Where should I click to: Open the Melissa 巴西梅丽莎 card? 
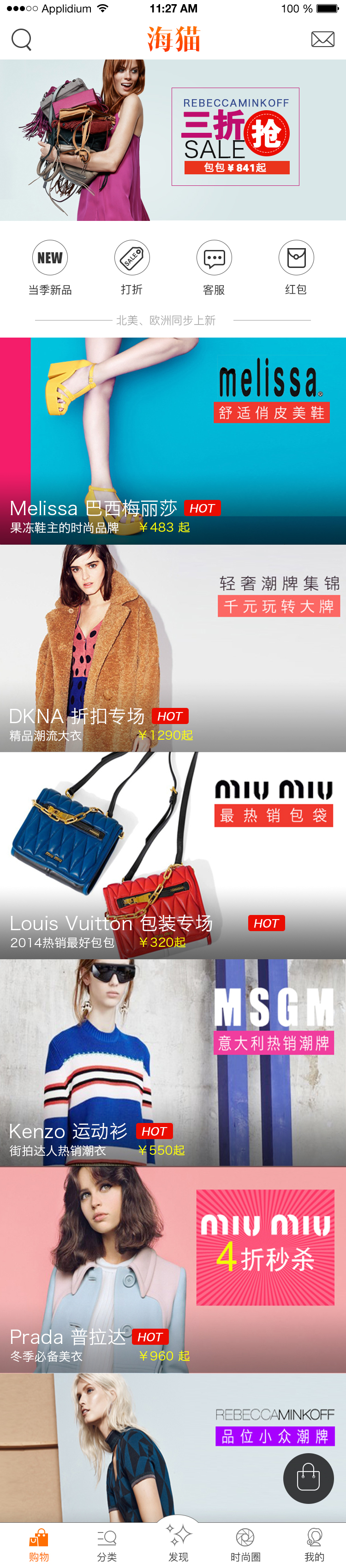[x=173, y=441]
